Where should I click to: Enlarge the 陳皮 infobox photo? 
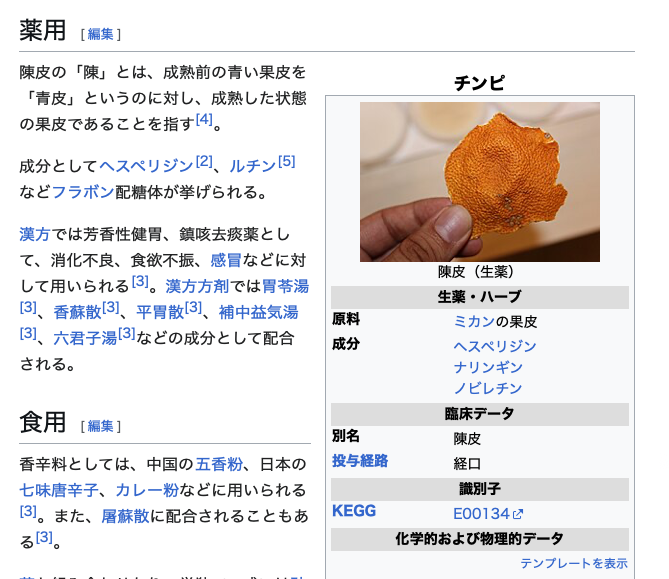pos(480,181)
